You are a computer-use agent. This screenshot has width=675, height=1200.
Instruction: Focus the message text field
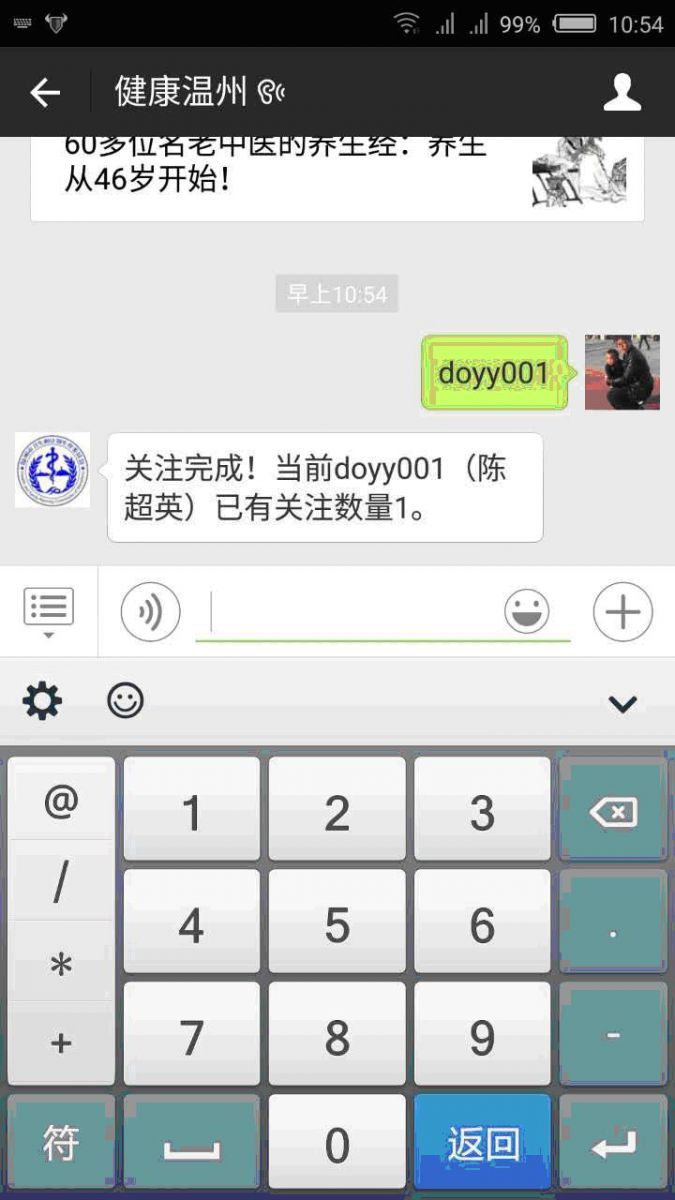pyautogui.click(x=350, y=612)
